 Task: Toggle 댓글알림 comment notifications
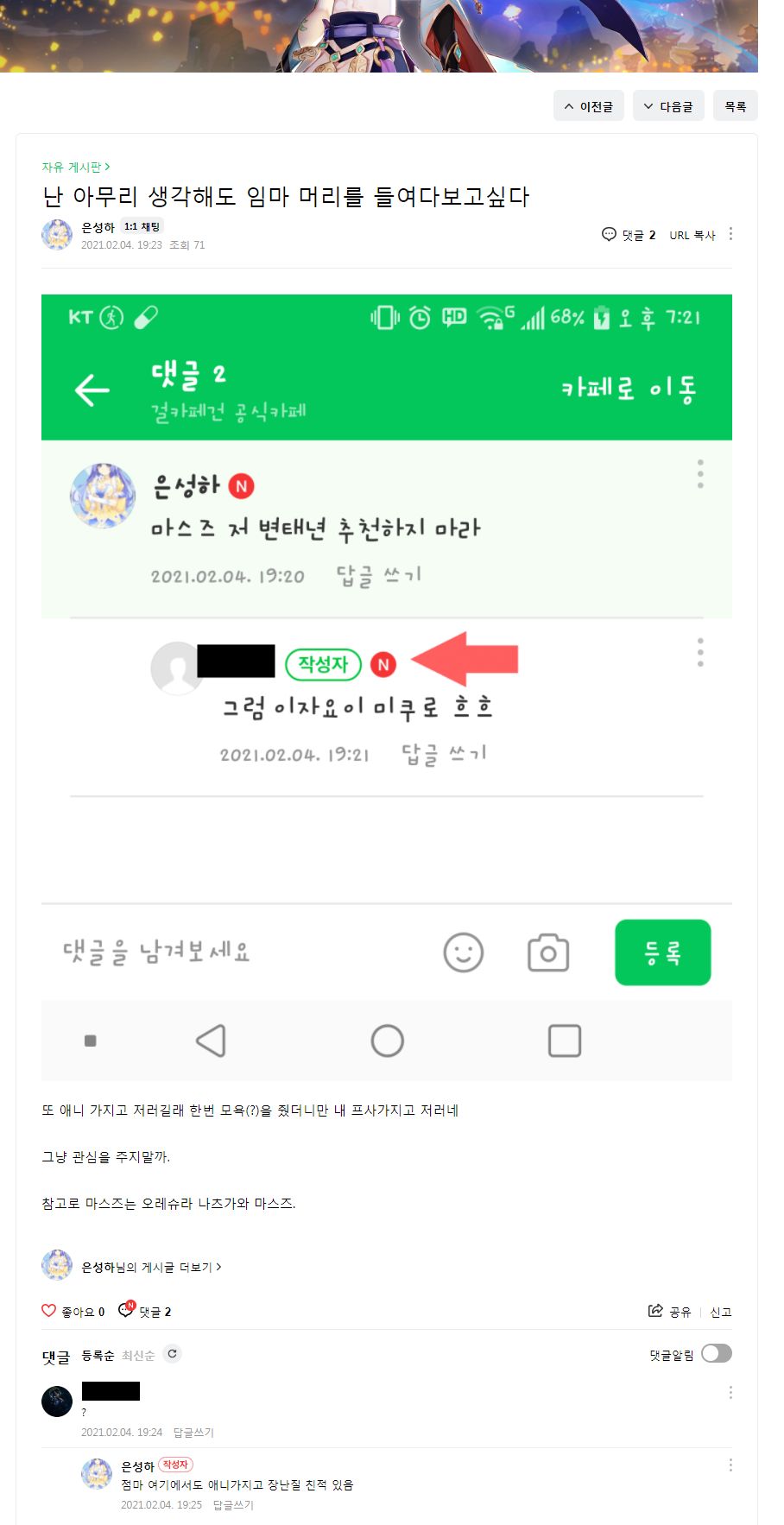click(716, 1353)
